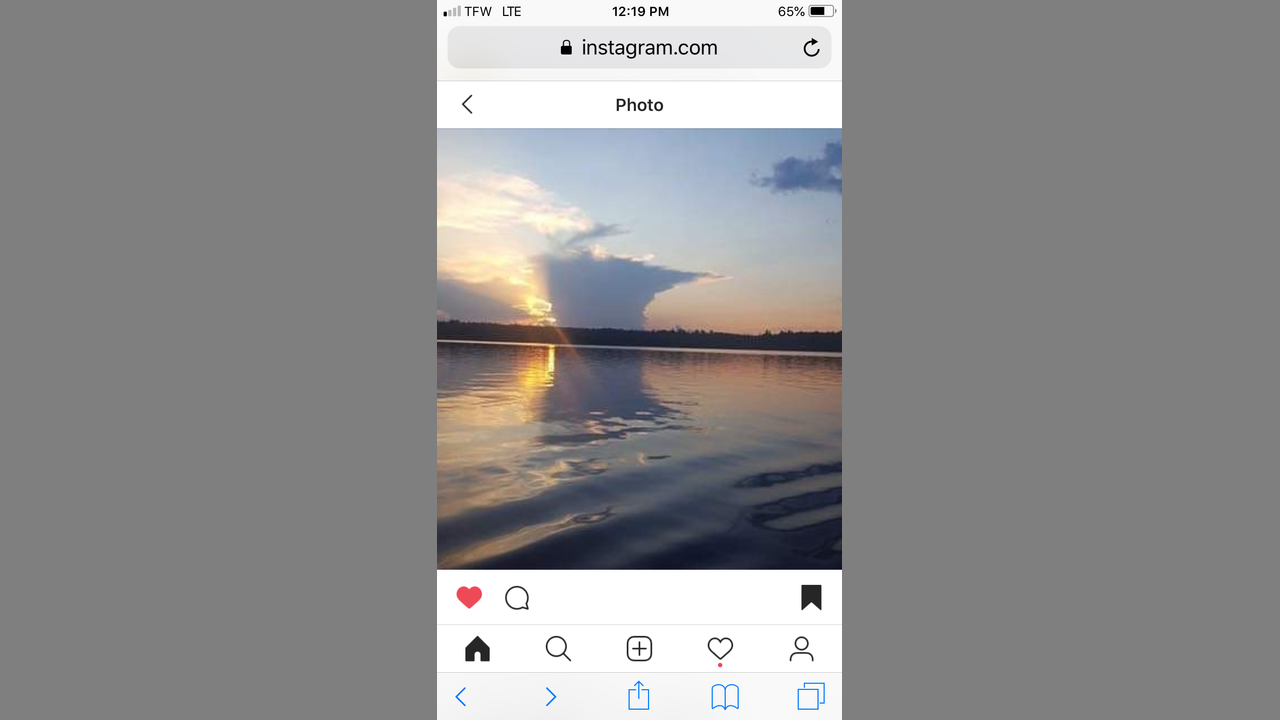This screenshot has height=720, width=1280.
Task: Open the profile tab
Action: (x=801, y=649)
